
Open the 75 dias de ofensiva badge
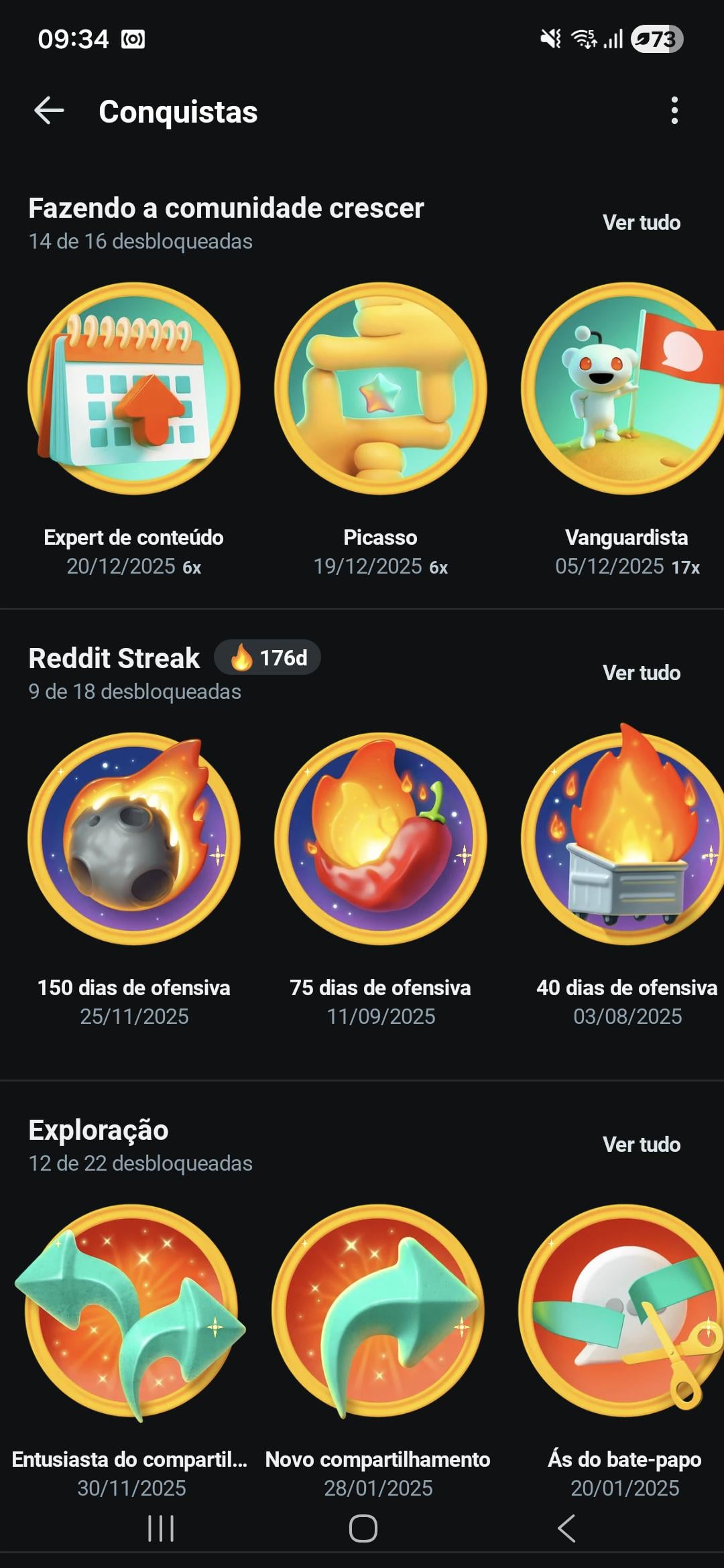pos(380,839)
